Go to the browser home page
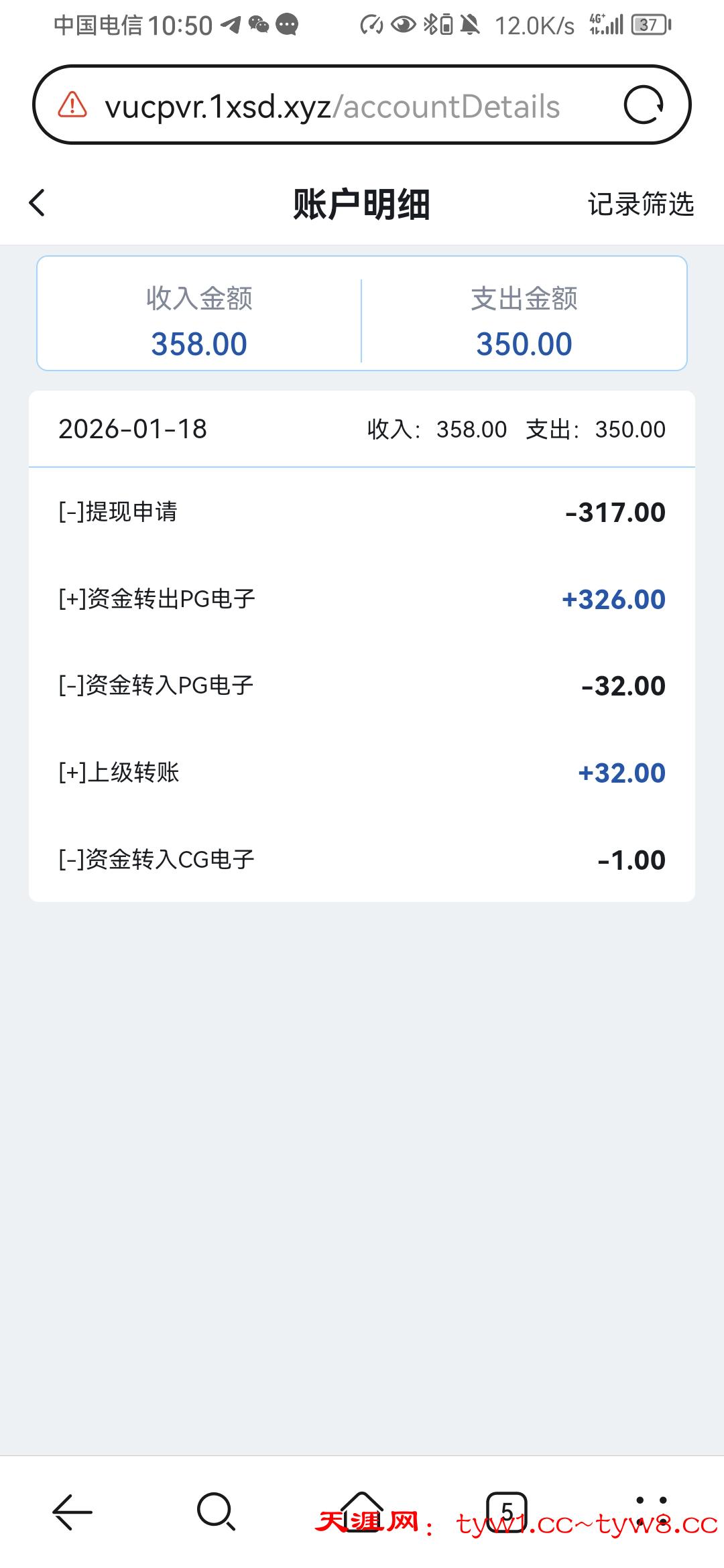Viewport: 724px width, 1568px height. click(362, 1512)
